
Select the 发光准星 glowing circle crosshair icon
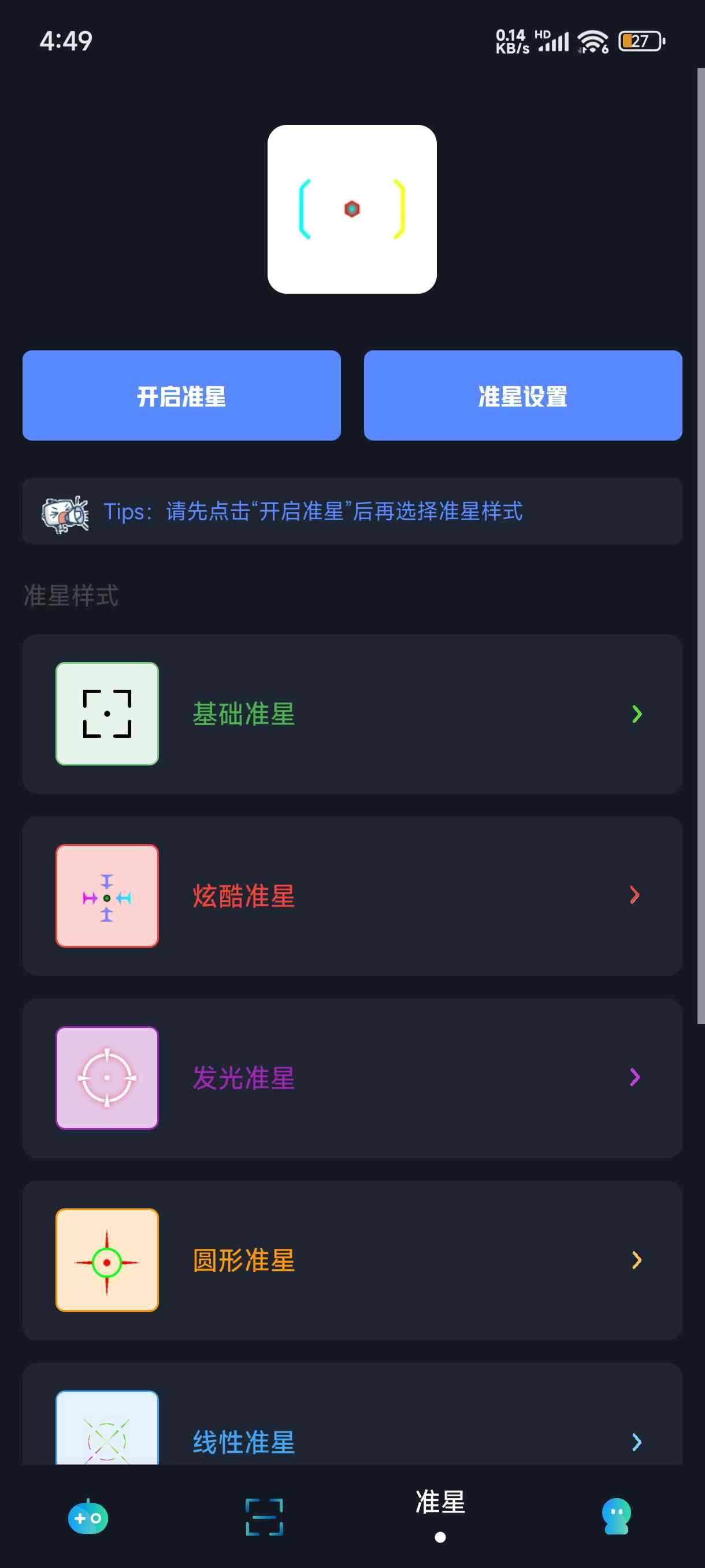pos(106,1077)
